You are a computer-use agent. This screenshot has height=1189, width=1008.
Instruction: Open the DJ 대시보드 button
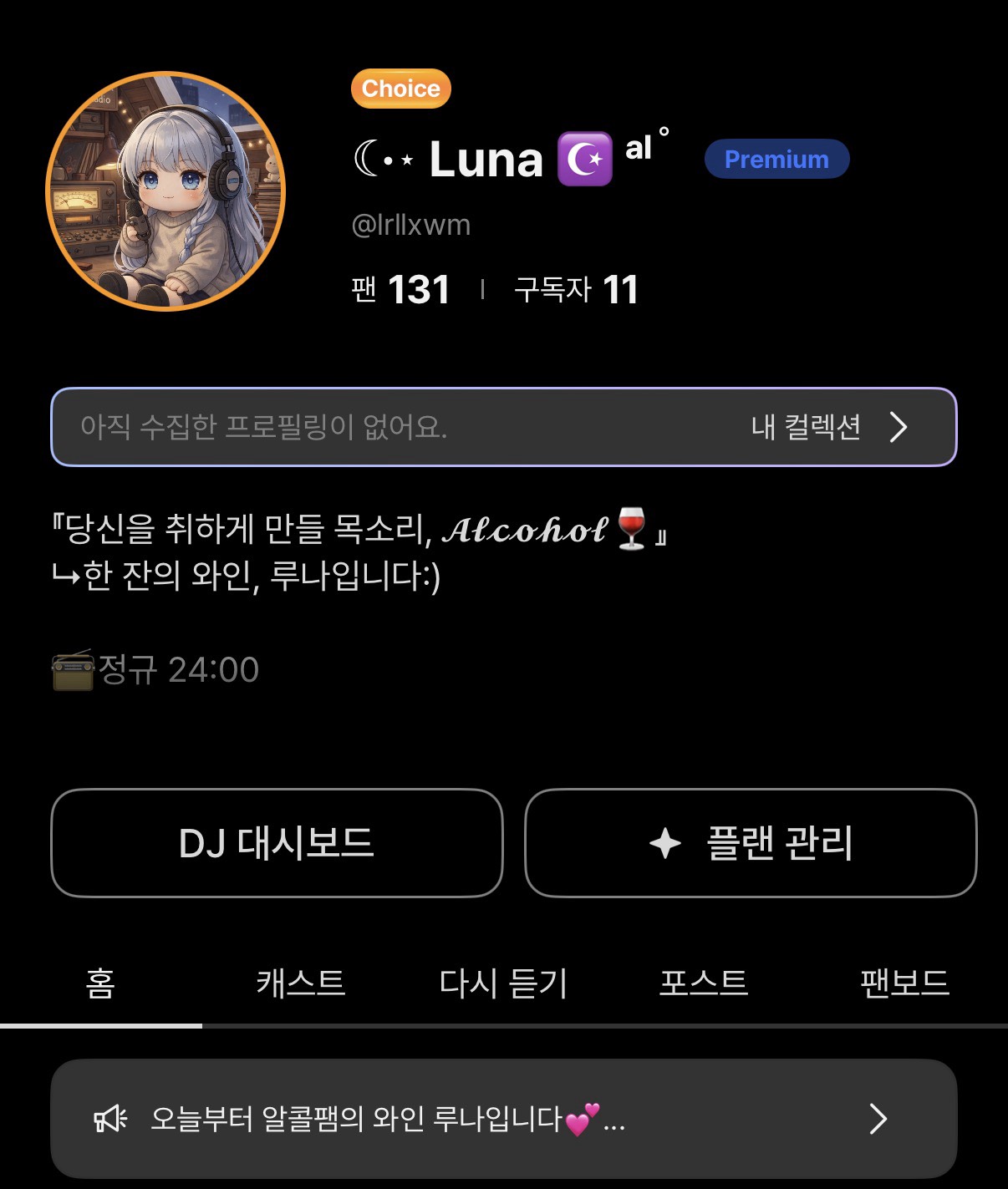tap(277, 843)
